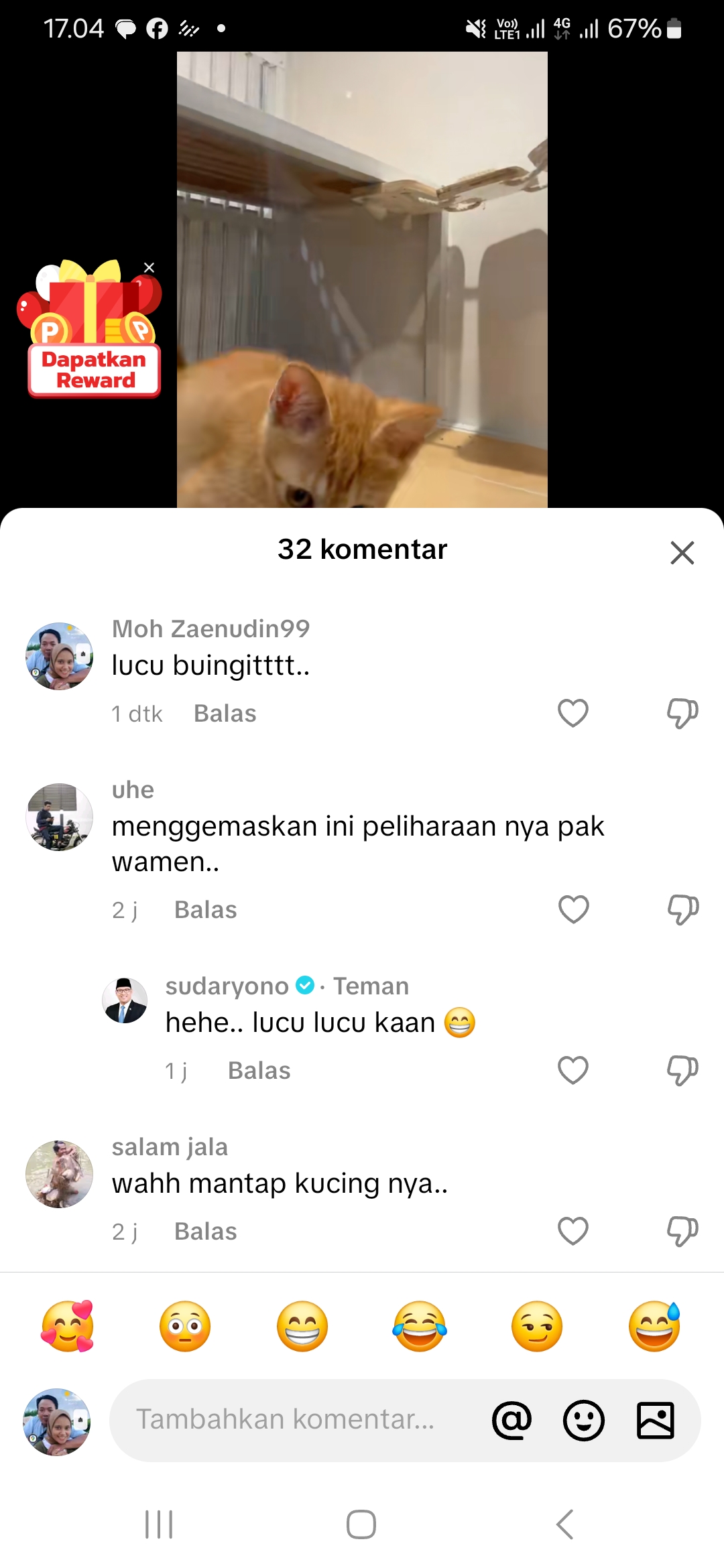Close the 32 komentar panel
Screen dimensions: 724x1568
(682, 553)
